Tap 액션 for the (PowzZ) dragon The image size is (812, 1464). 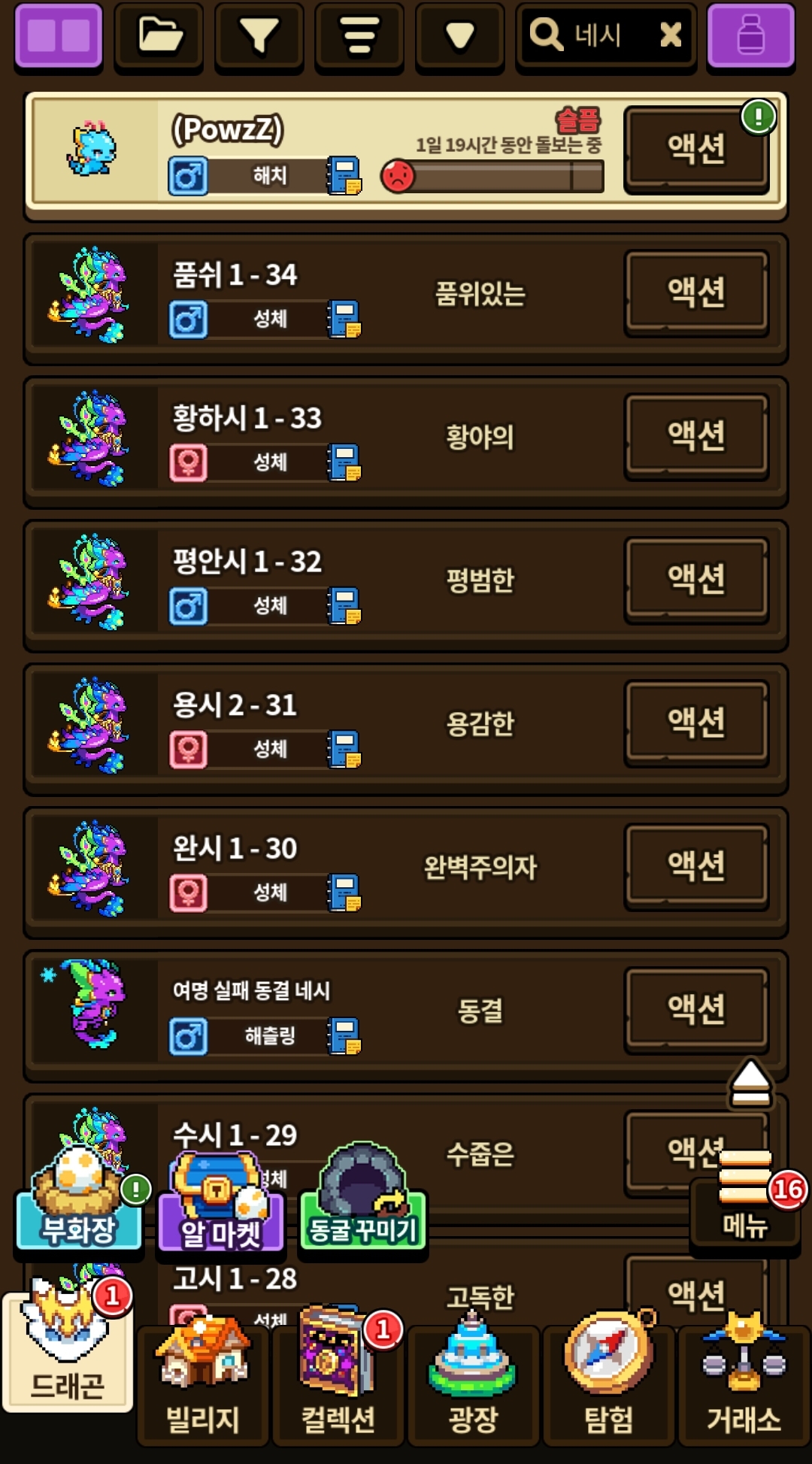tap(696, 148)
